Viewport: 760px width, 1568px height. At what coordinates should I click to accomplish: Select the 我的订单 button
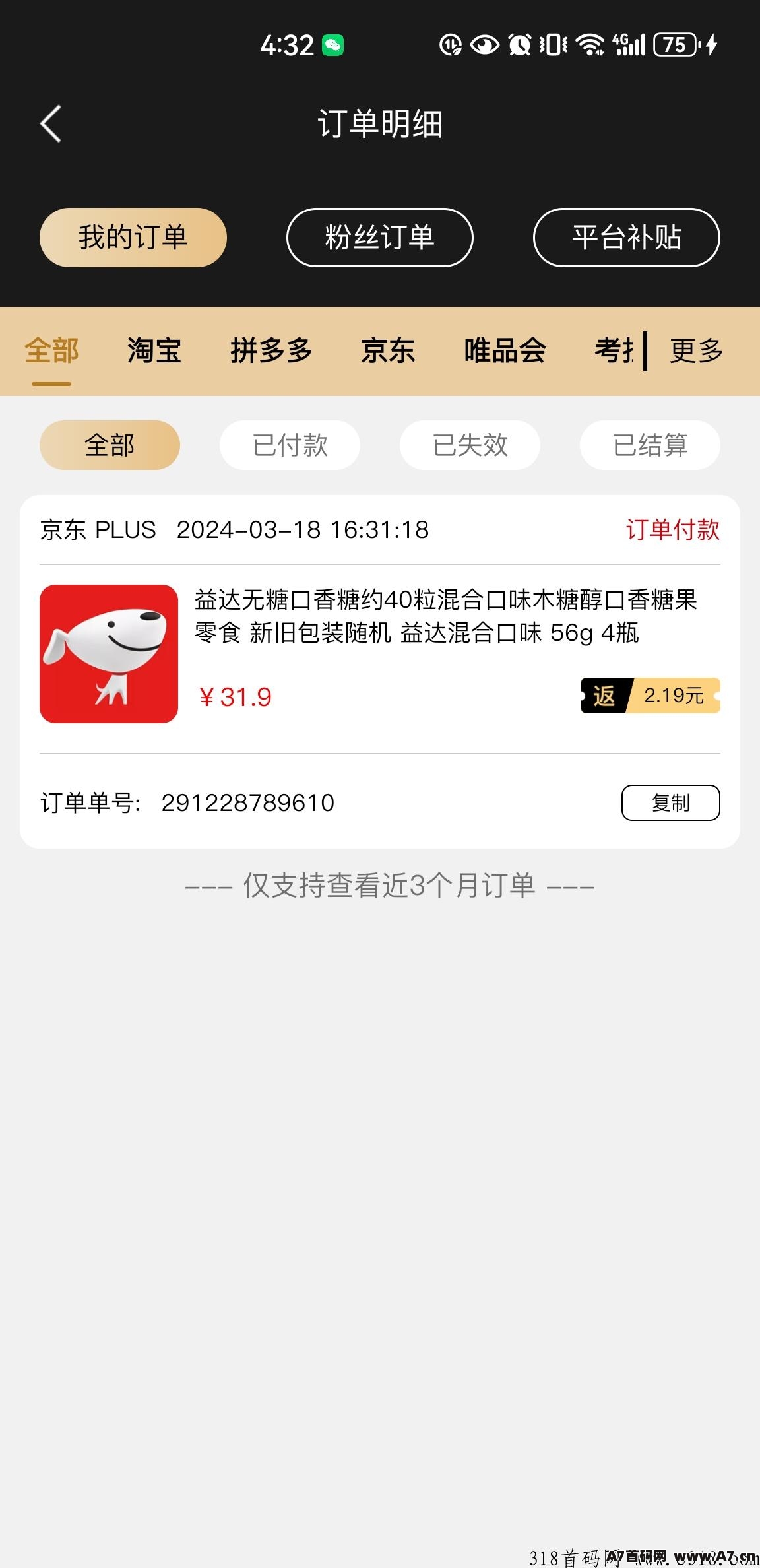point(133,238)
